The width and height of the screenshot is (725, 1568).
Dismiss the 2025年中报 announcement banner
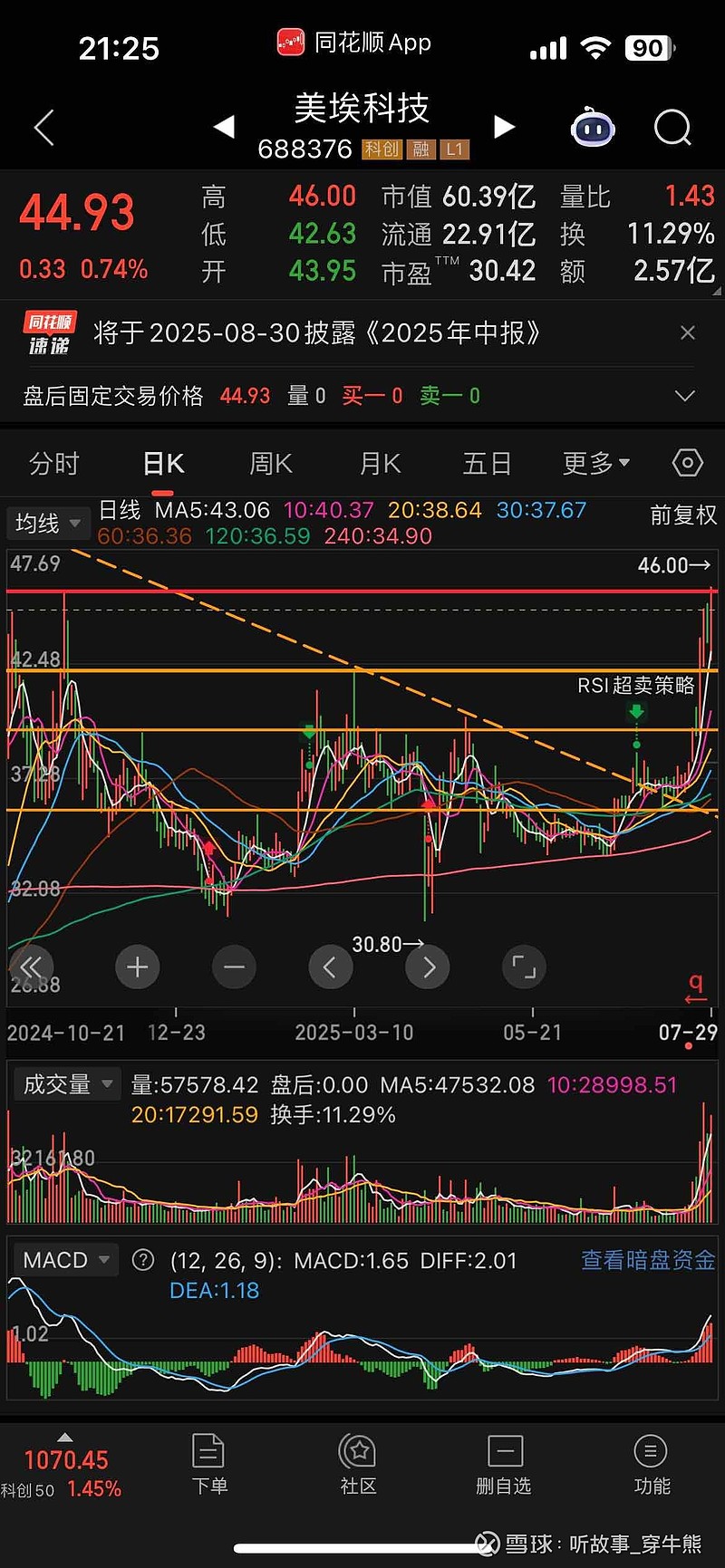[688, 332]
